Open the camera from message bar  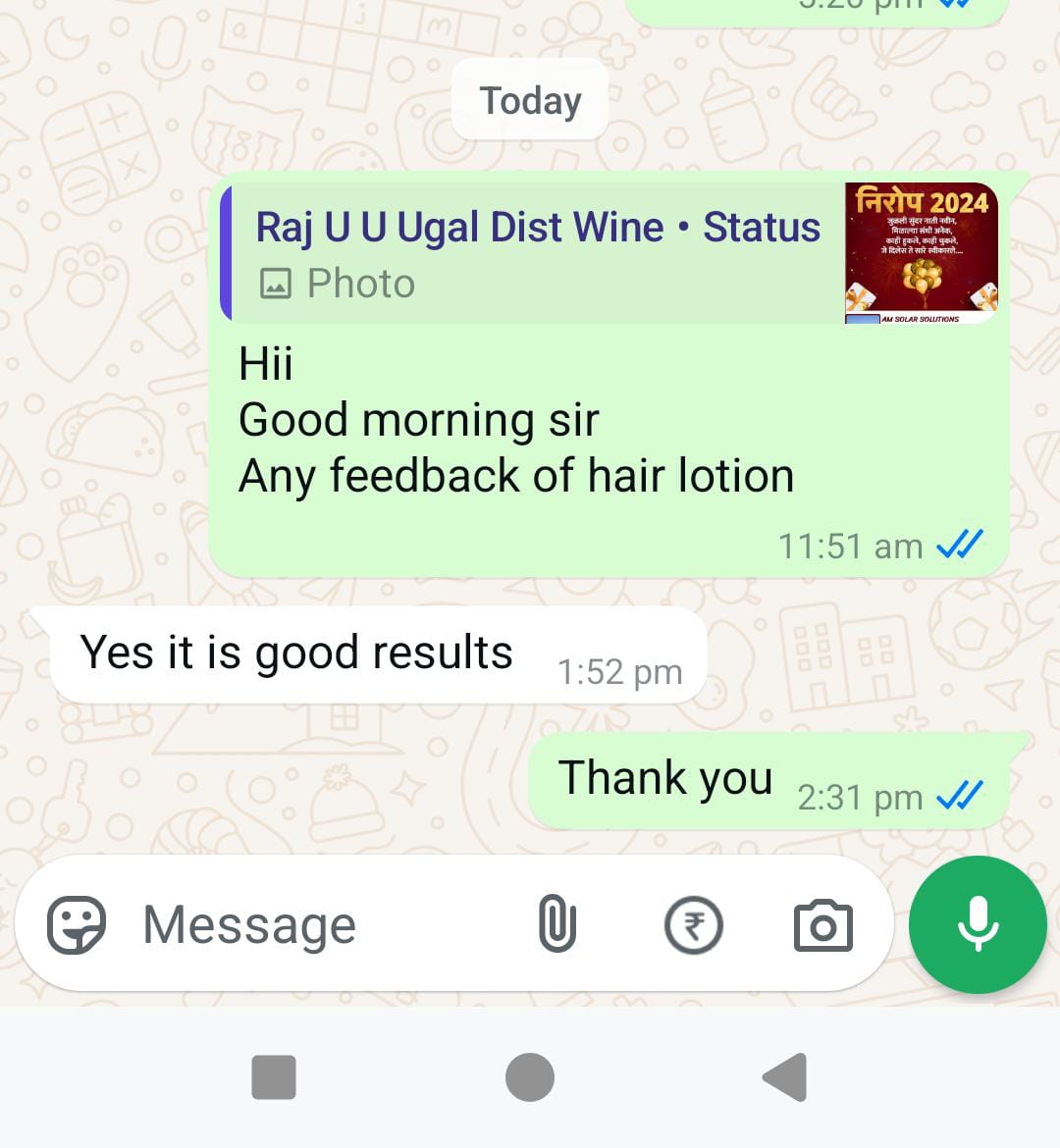click(x=822, y=925)
